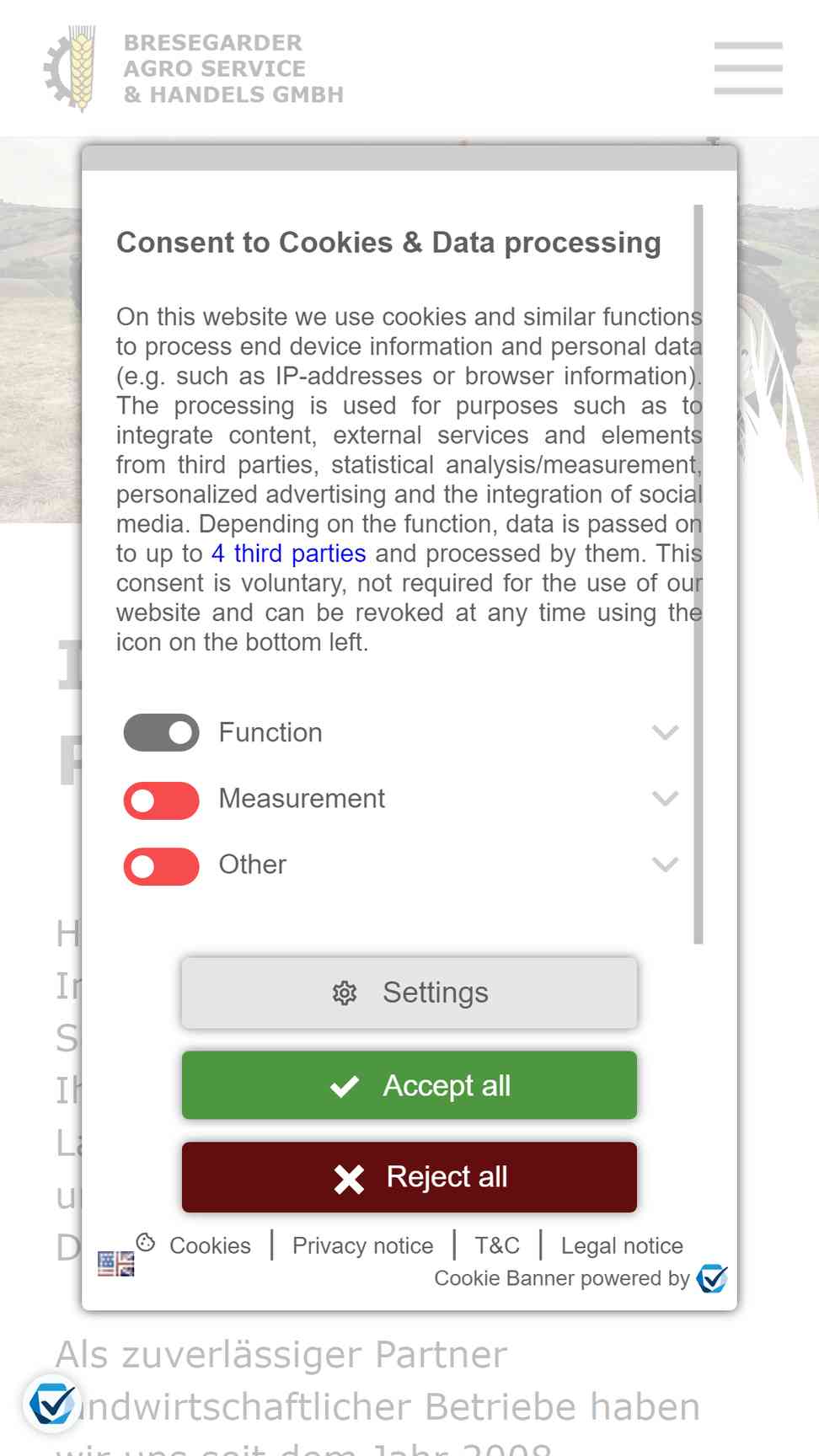Open the Legal notice link

[x=622, y=1245]
